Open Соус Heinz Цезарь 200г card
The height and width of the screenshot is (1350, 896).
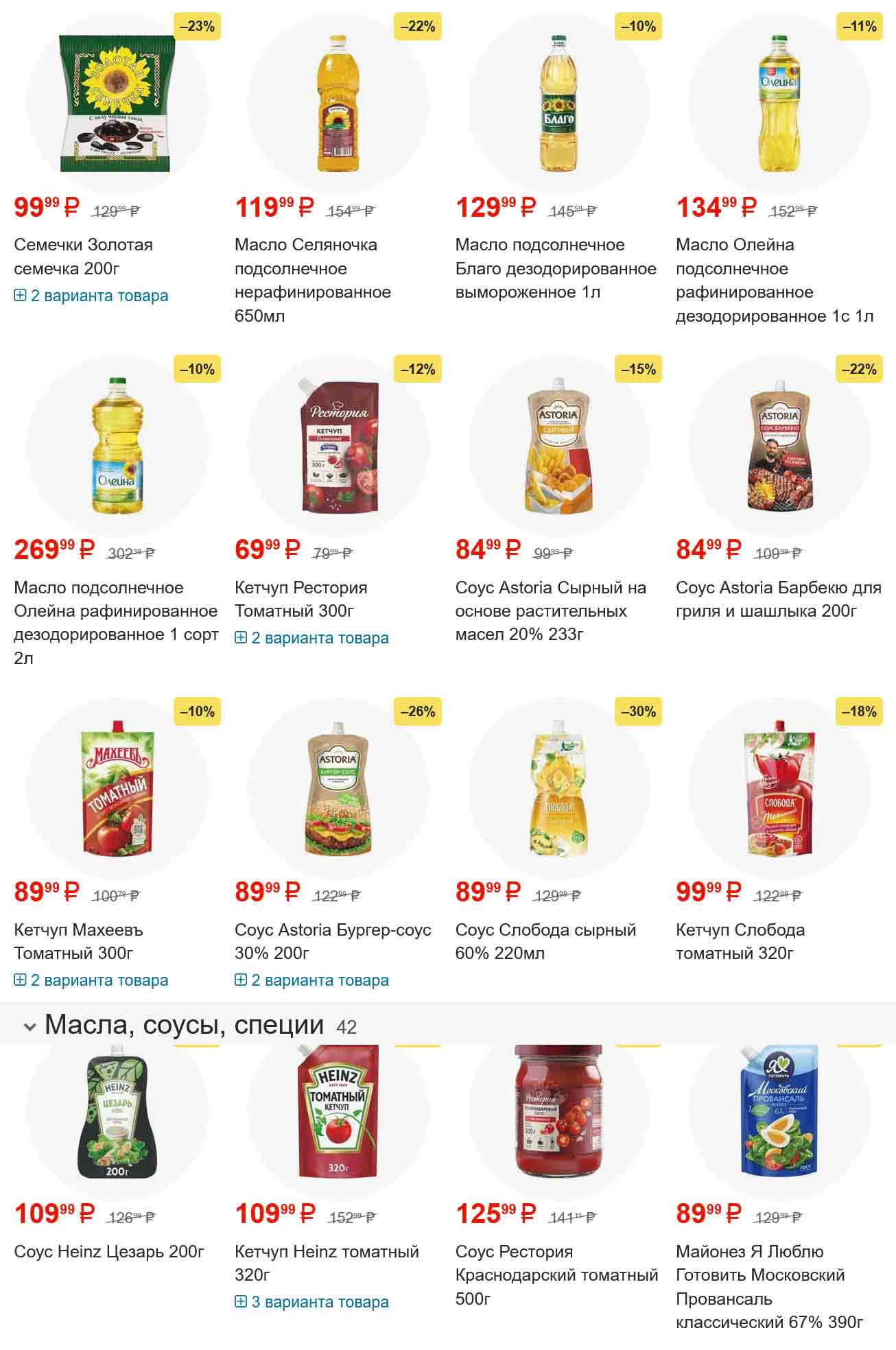pos(109,1252)
